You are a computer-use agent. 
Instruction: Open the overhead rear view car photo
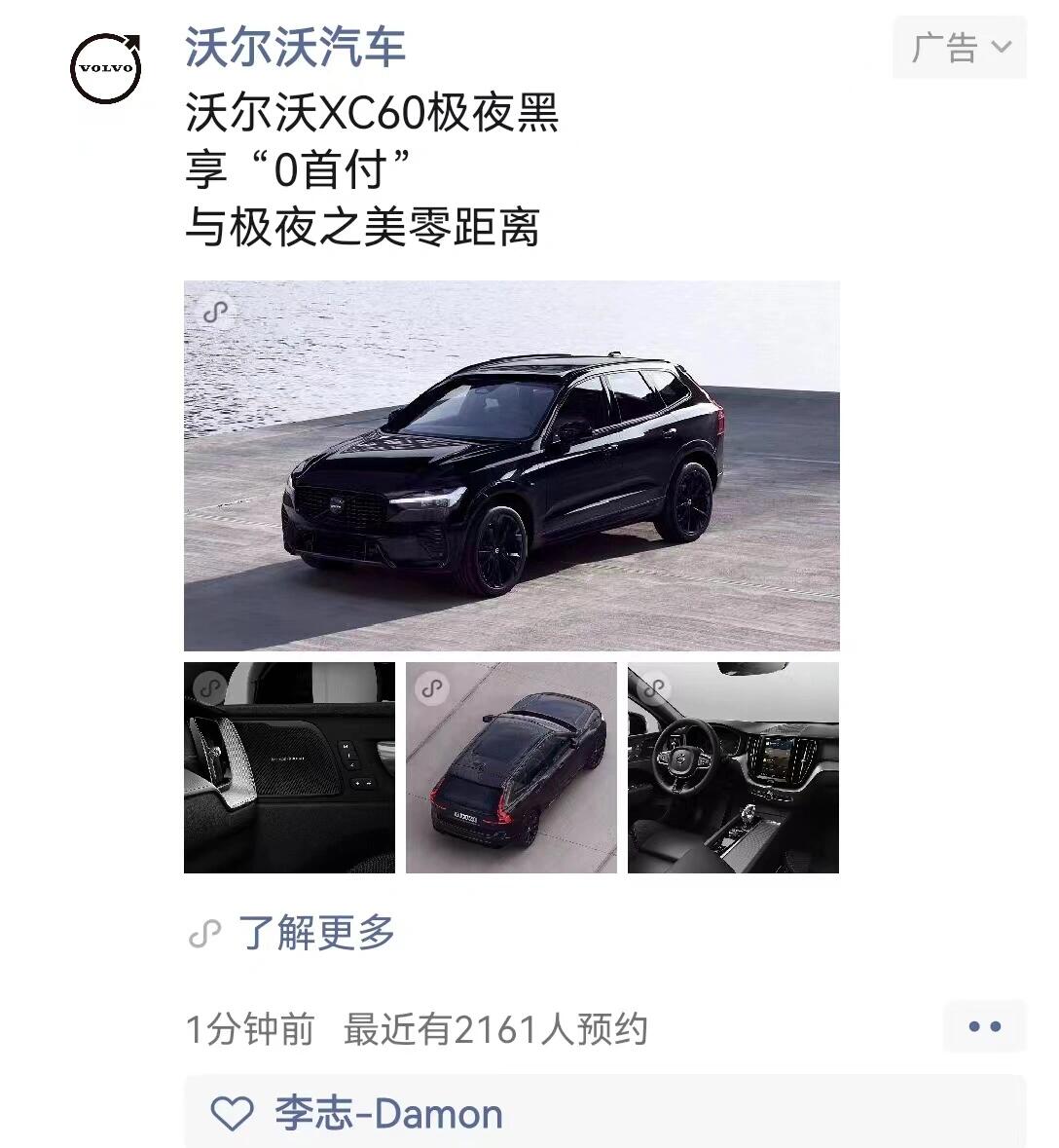(511, 767)
